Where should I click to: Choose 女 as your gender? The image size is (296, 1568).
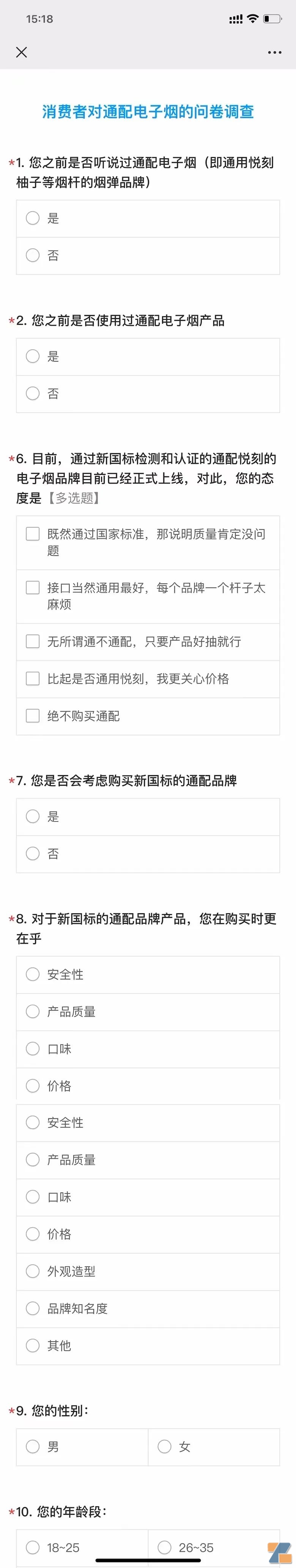click(164, 1446)
